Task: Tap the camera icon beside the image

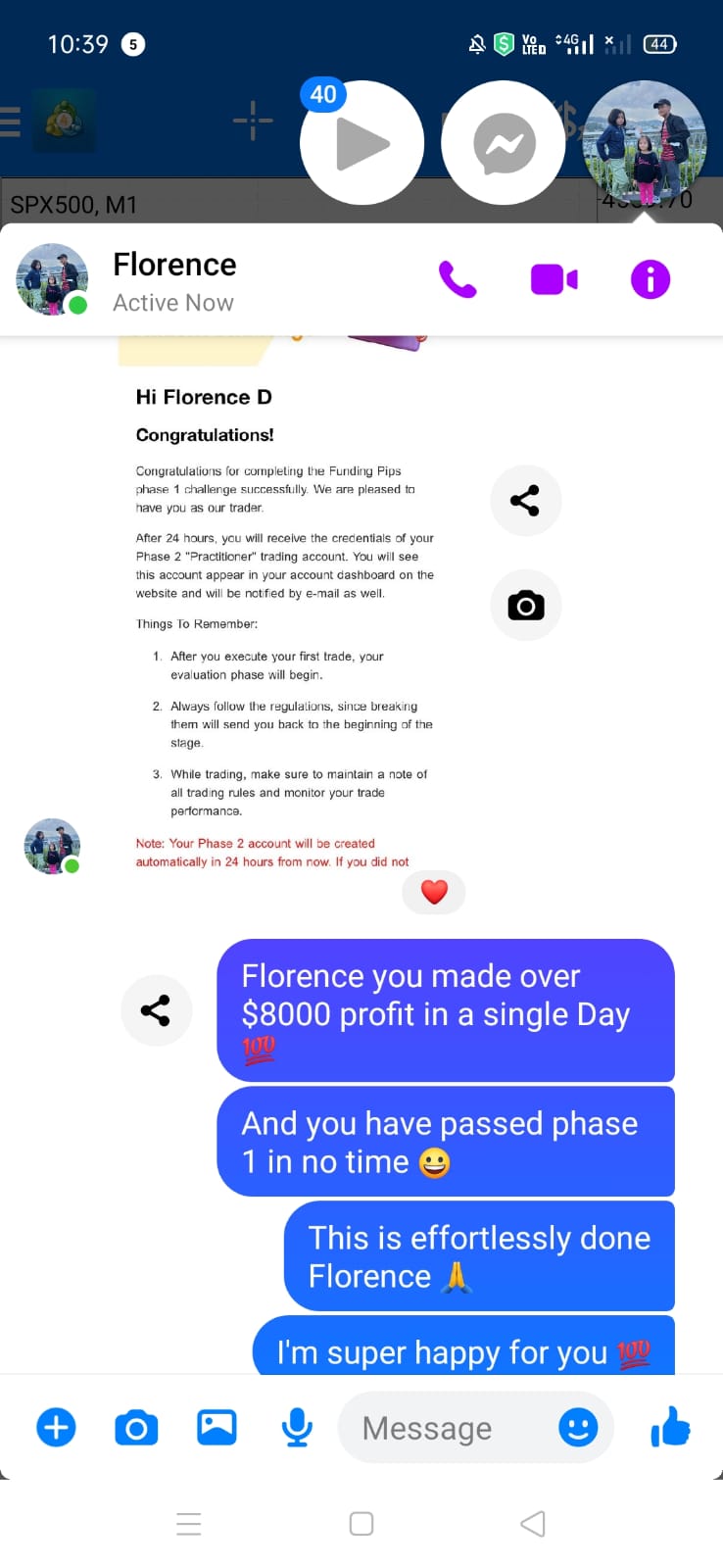Action: (x=525, y=606)
